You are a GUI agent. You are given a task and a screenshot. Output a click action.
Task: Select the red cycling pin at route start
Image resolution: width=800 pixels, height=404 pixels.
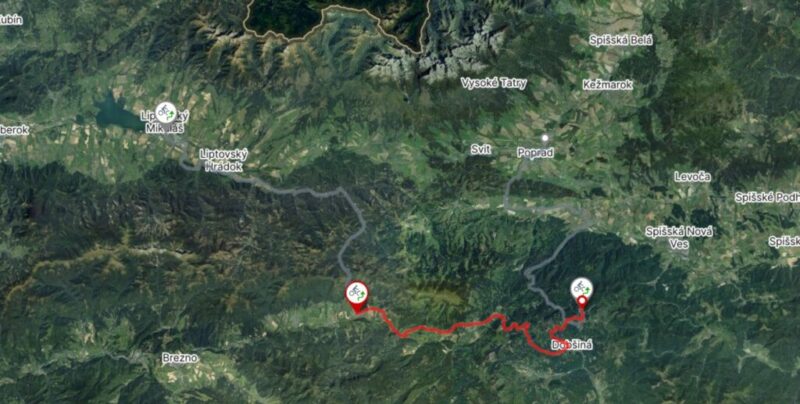click(355, 293)
